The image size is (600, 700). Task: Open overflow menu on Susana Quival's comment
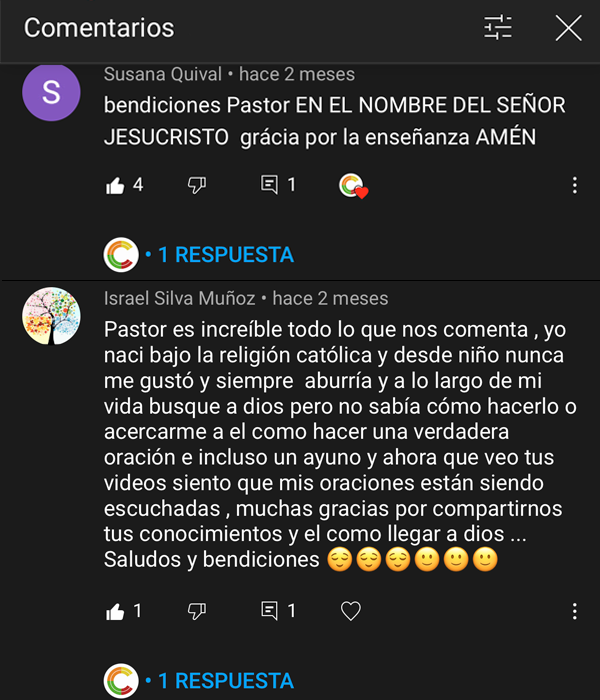[575, 185]
